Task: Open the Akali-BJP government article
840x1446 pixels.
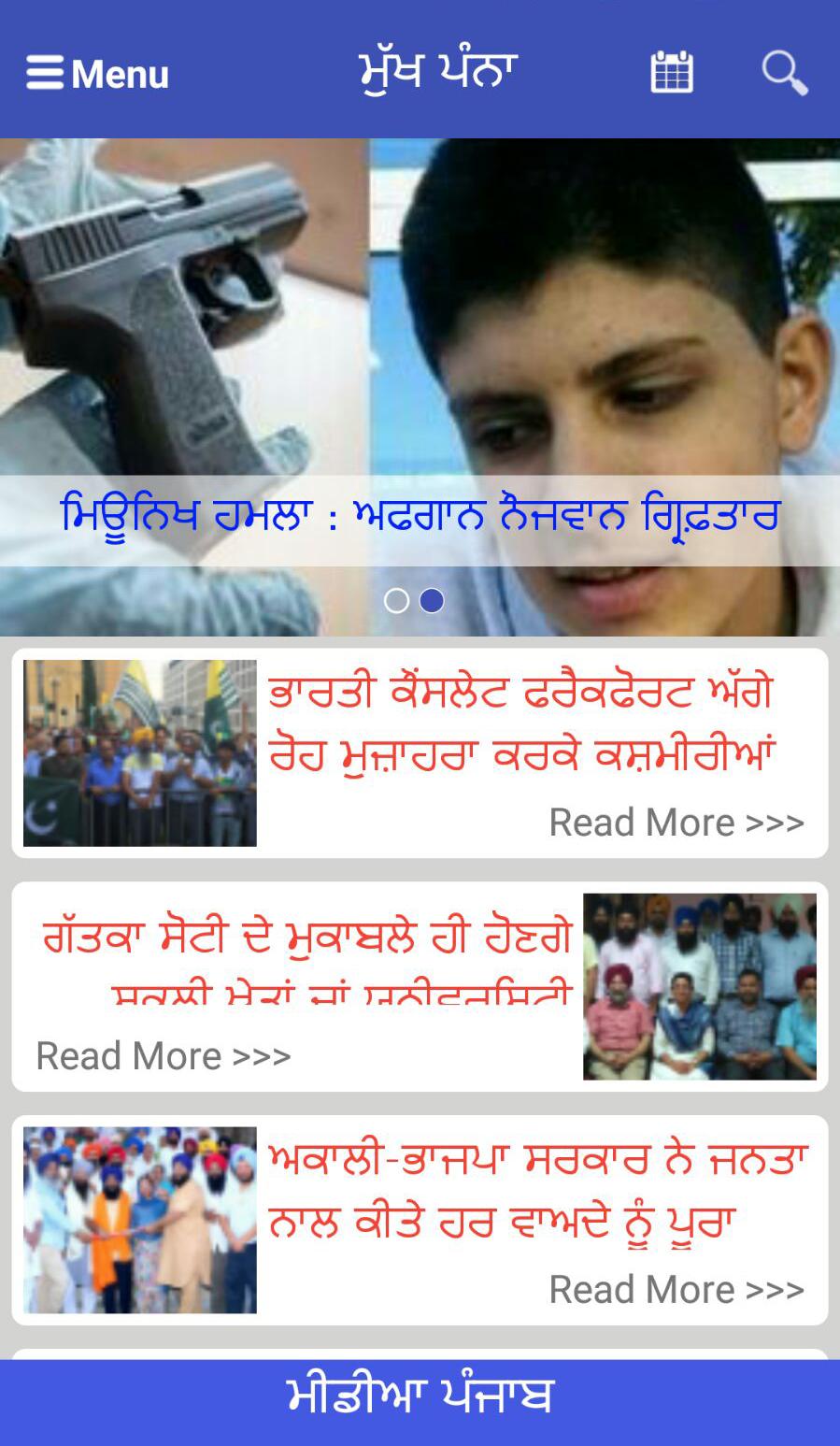Action: (x=537, y=1190)
